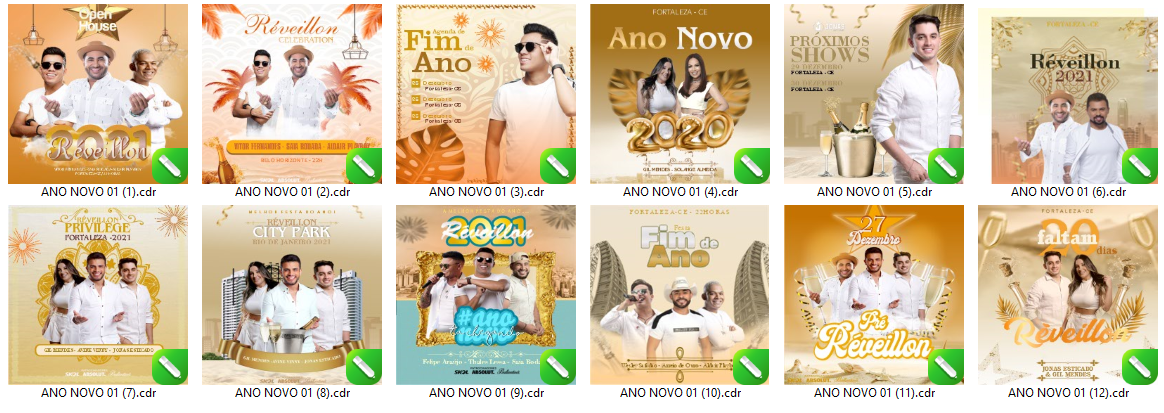This screenshot has height=413, width=1164.
Task: Select ANO NOVO 01 (10).cdr thumbnail
Action: coord(679,295)
